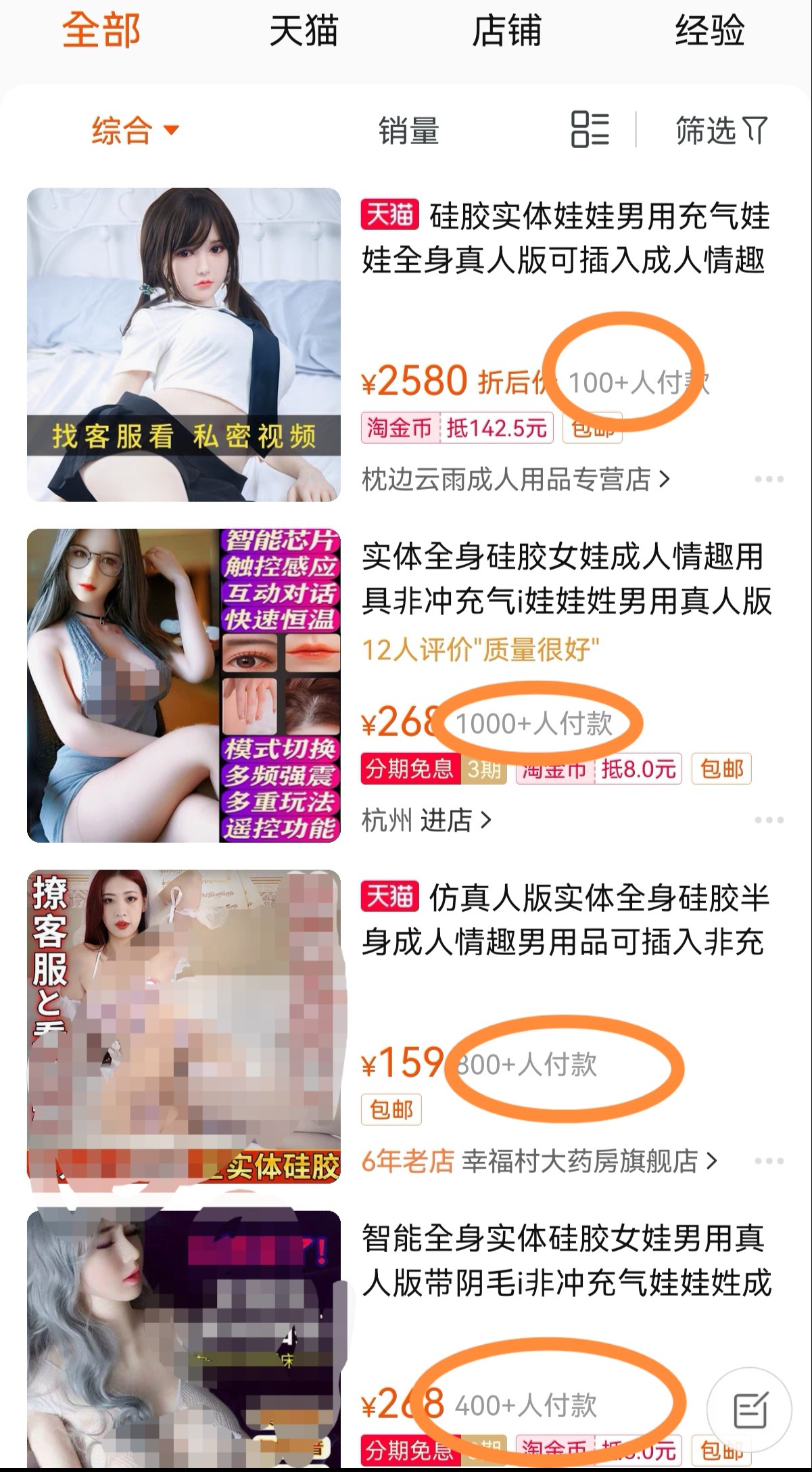Open more options for 杭州 shop listing
812x1472 pixels.
pos(769,821)
